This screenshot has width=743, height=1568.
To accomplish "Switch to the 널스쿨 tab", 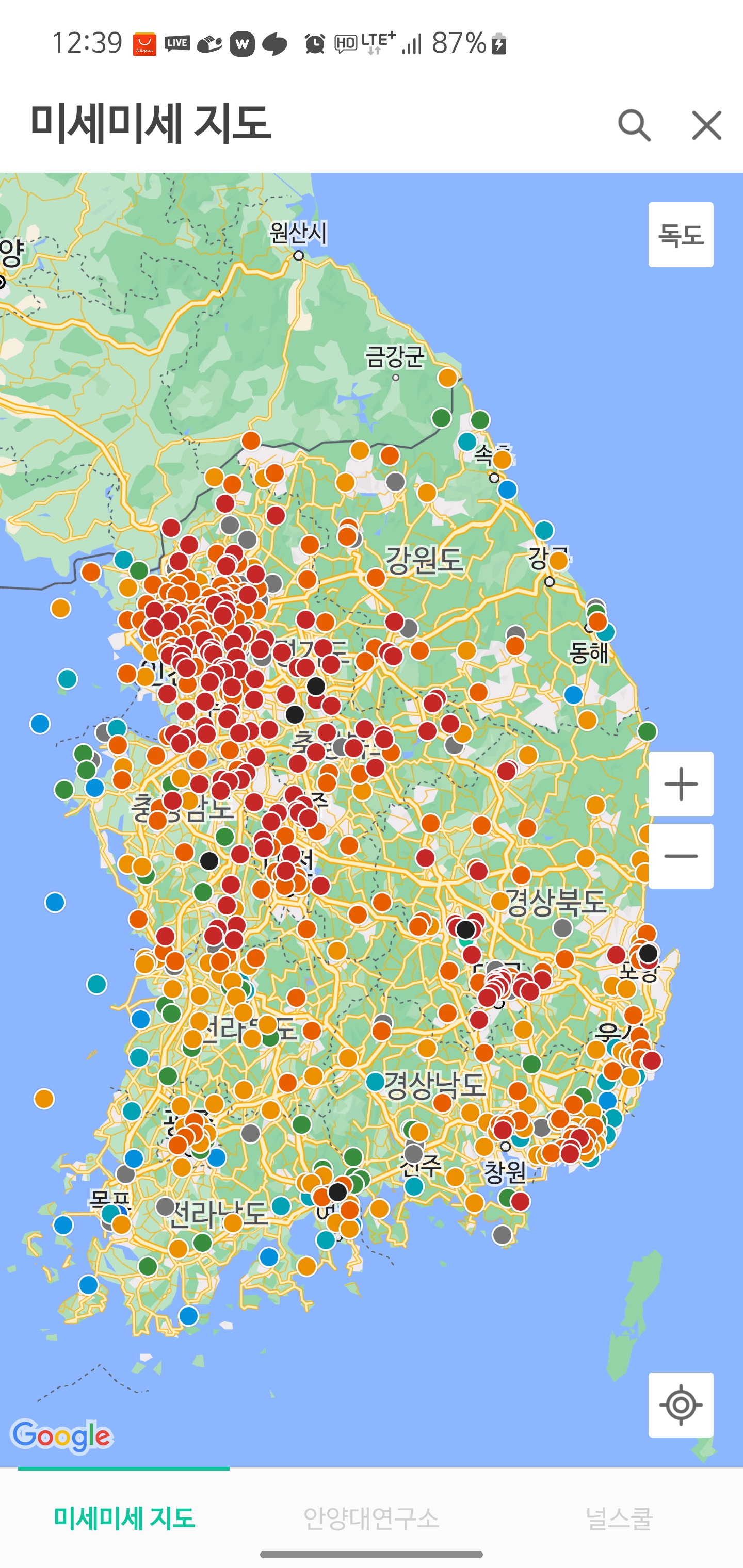I will tap(619, 1518).
